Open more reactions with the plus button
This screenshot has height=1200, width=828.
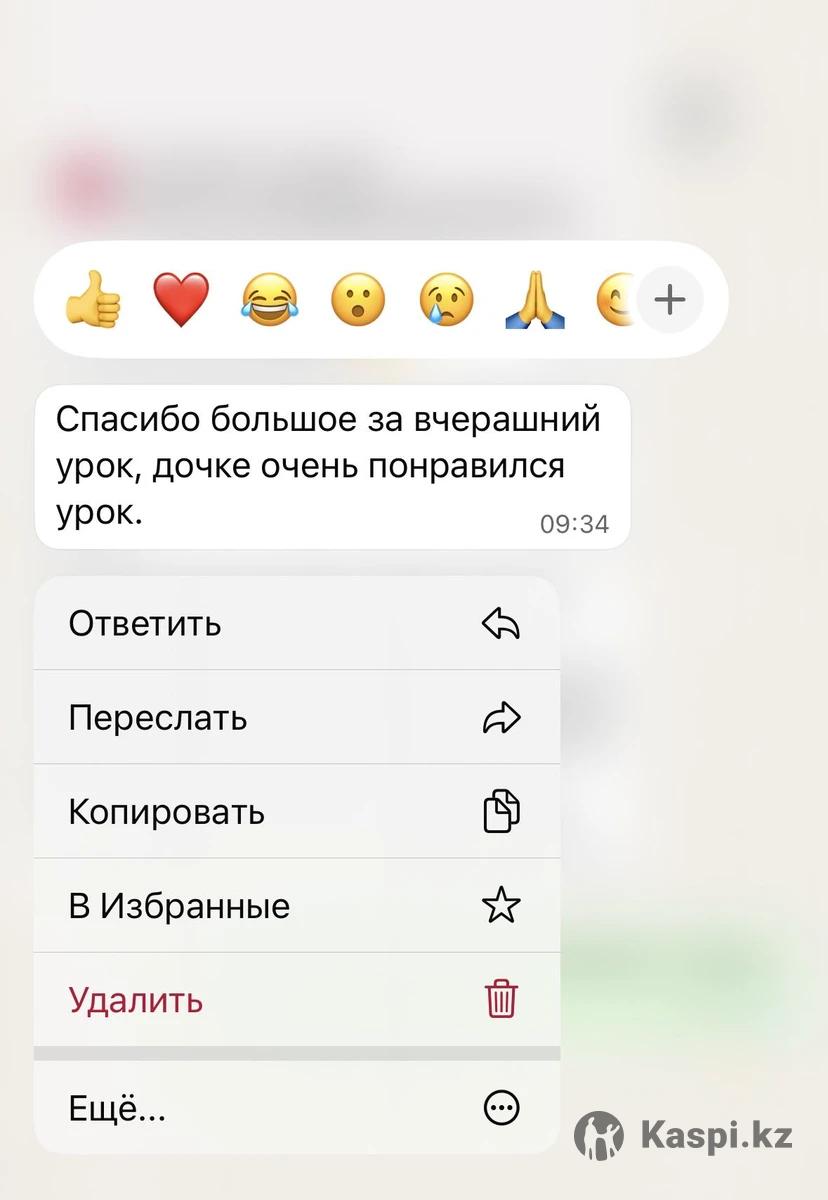(x=670, y=299)
